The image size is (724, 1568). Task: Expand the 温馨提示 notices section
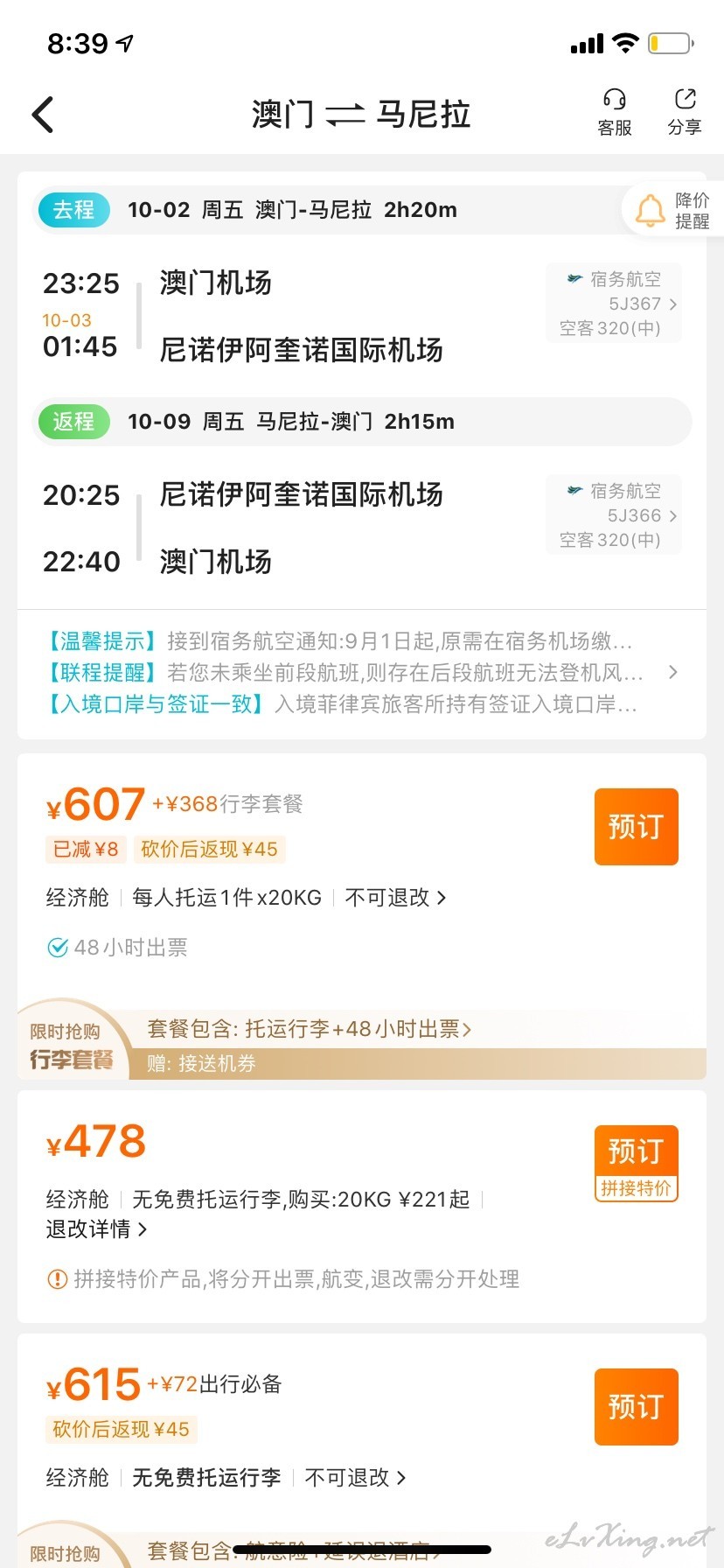(361, 673)
